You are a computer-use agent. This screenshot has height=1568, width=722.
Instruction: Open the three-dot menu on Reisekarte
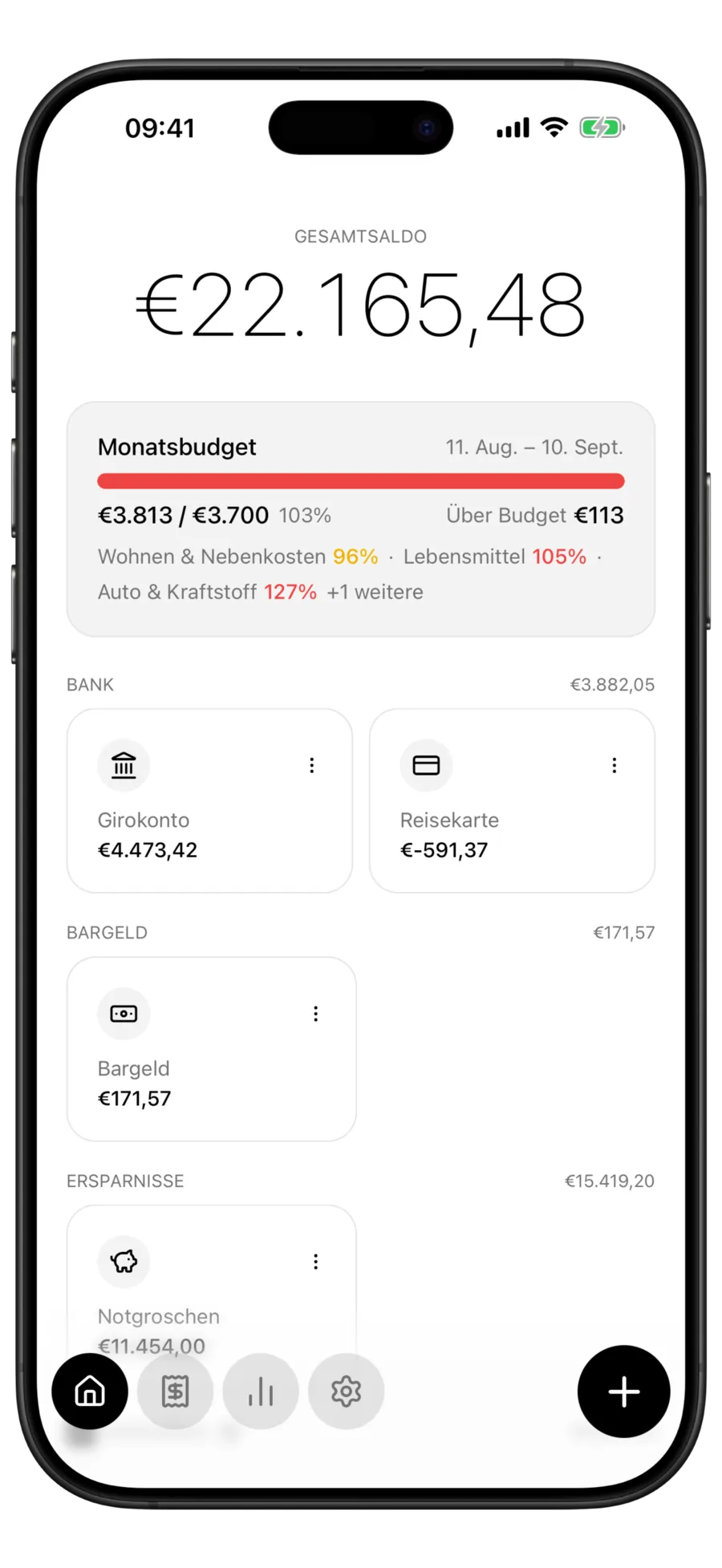[x=615, y=765]
